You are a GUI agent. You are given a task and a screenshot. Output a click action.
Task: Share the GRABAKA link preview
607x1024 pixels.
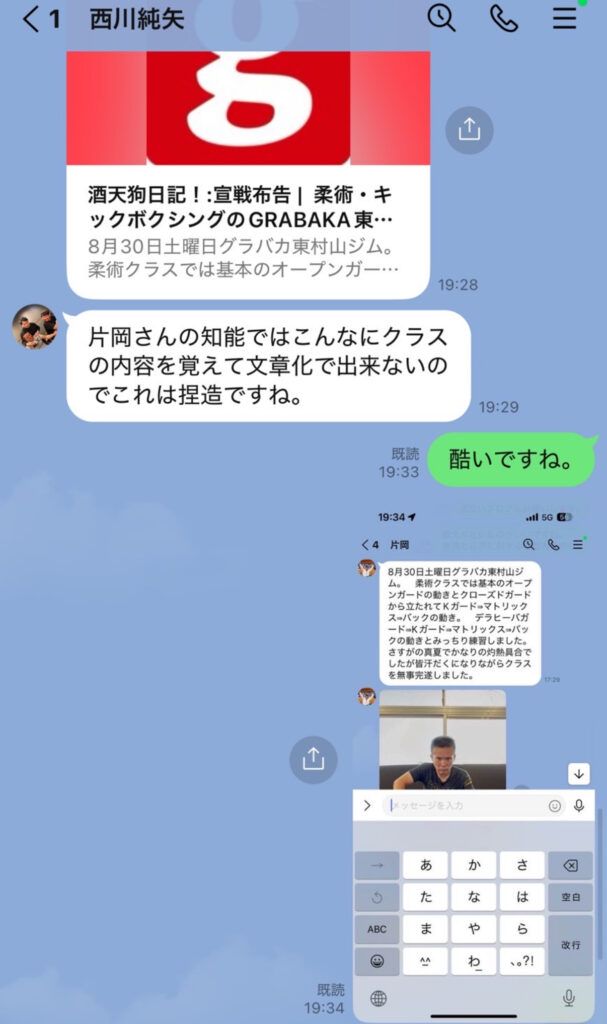[x=469, y=129]
